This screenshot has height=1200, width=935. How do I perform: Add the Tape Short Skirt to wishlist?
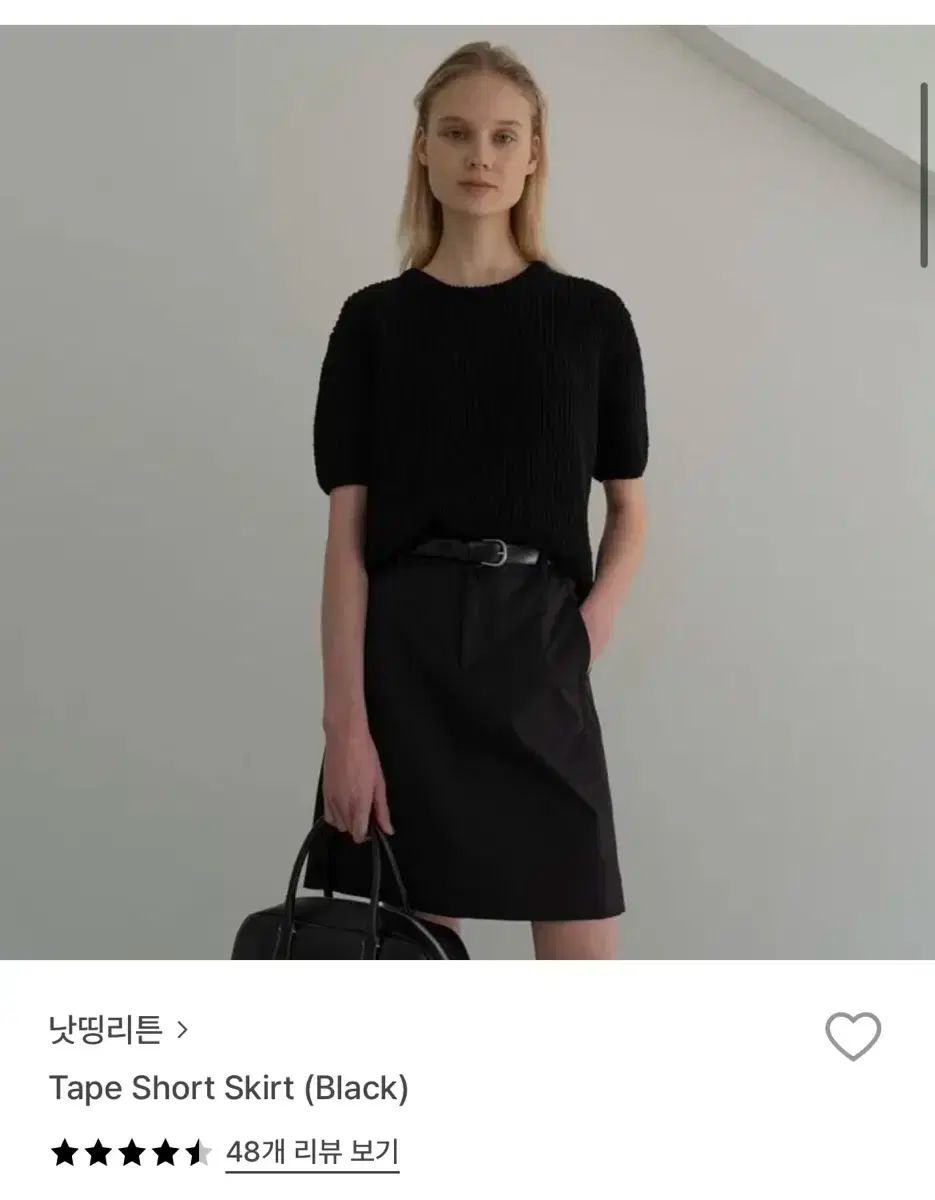(852, 1036)
